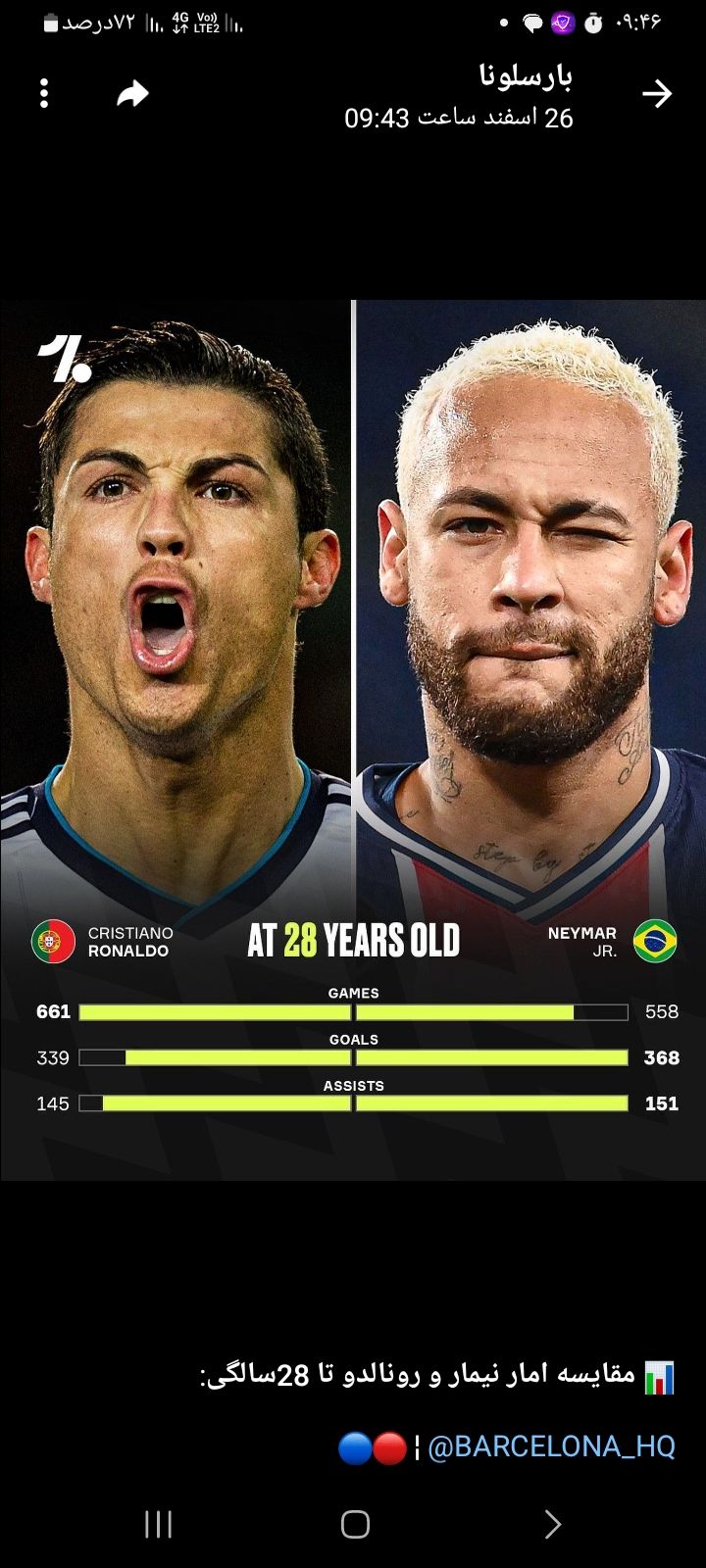Screen dimensions: 706x1568
Task: Open recent apps from navigation bar
Action: click(158, 1524)
